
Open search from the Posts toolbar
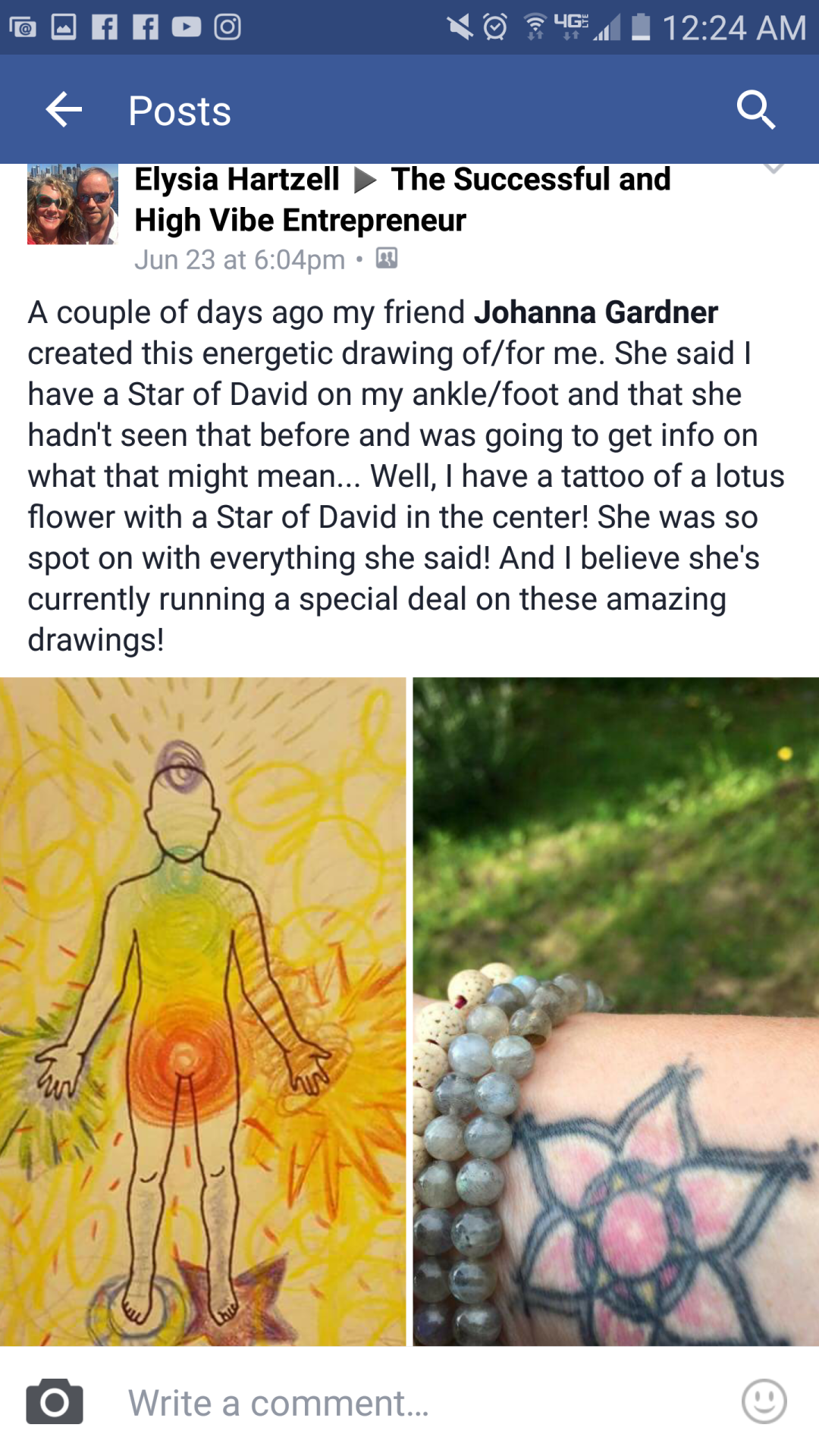point(755,111)
